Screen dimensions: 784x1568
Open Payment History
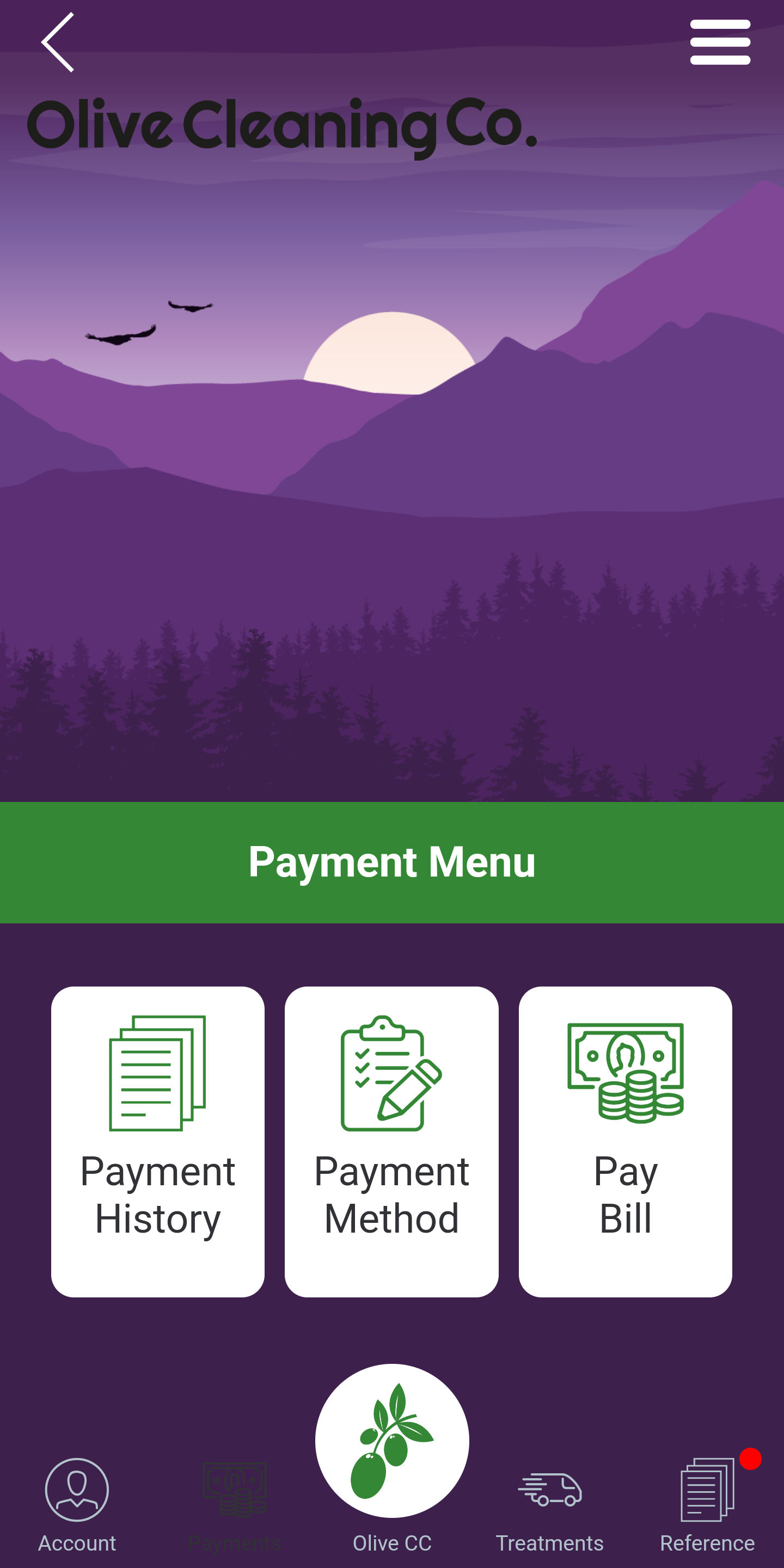(x=158, y=1141)
